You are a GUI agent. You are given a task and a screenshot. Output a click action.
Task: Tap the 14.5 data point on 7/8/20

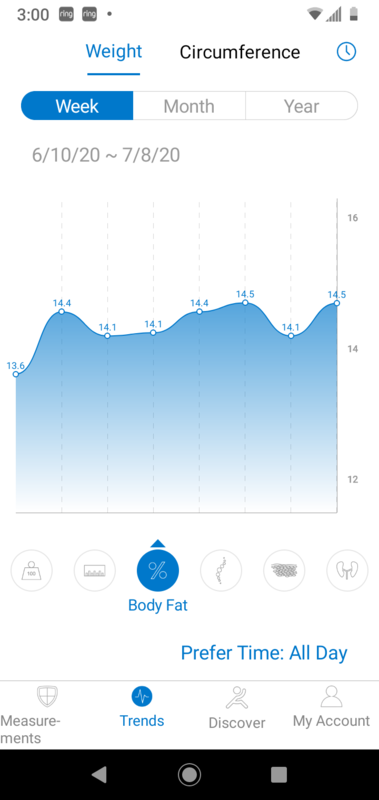click(x=337, y=303)
